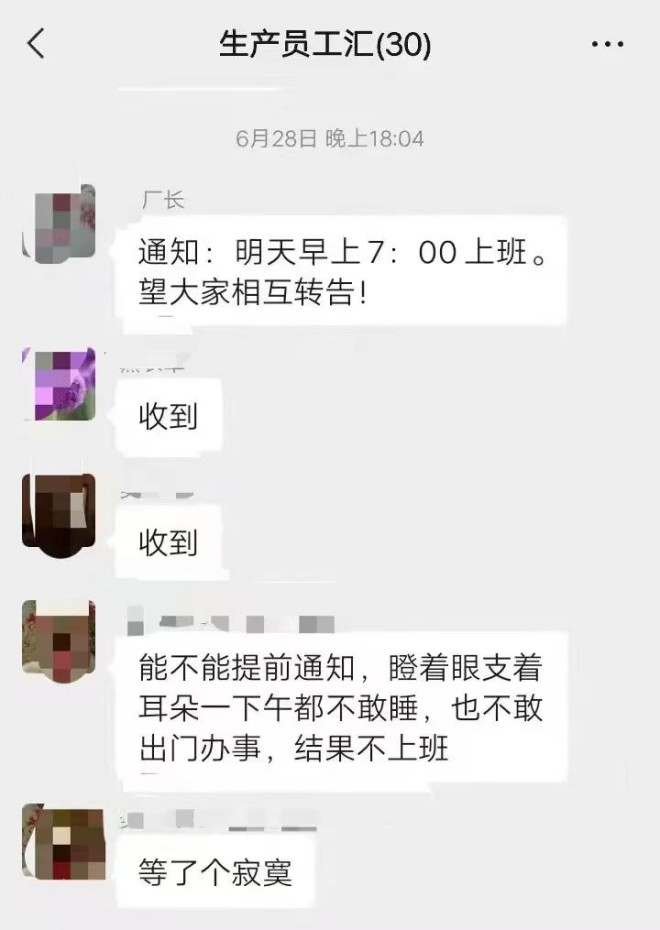Open the avatar beside the first 收到 reply

pyautogui.click(x=59, y=384)
